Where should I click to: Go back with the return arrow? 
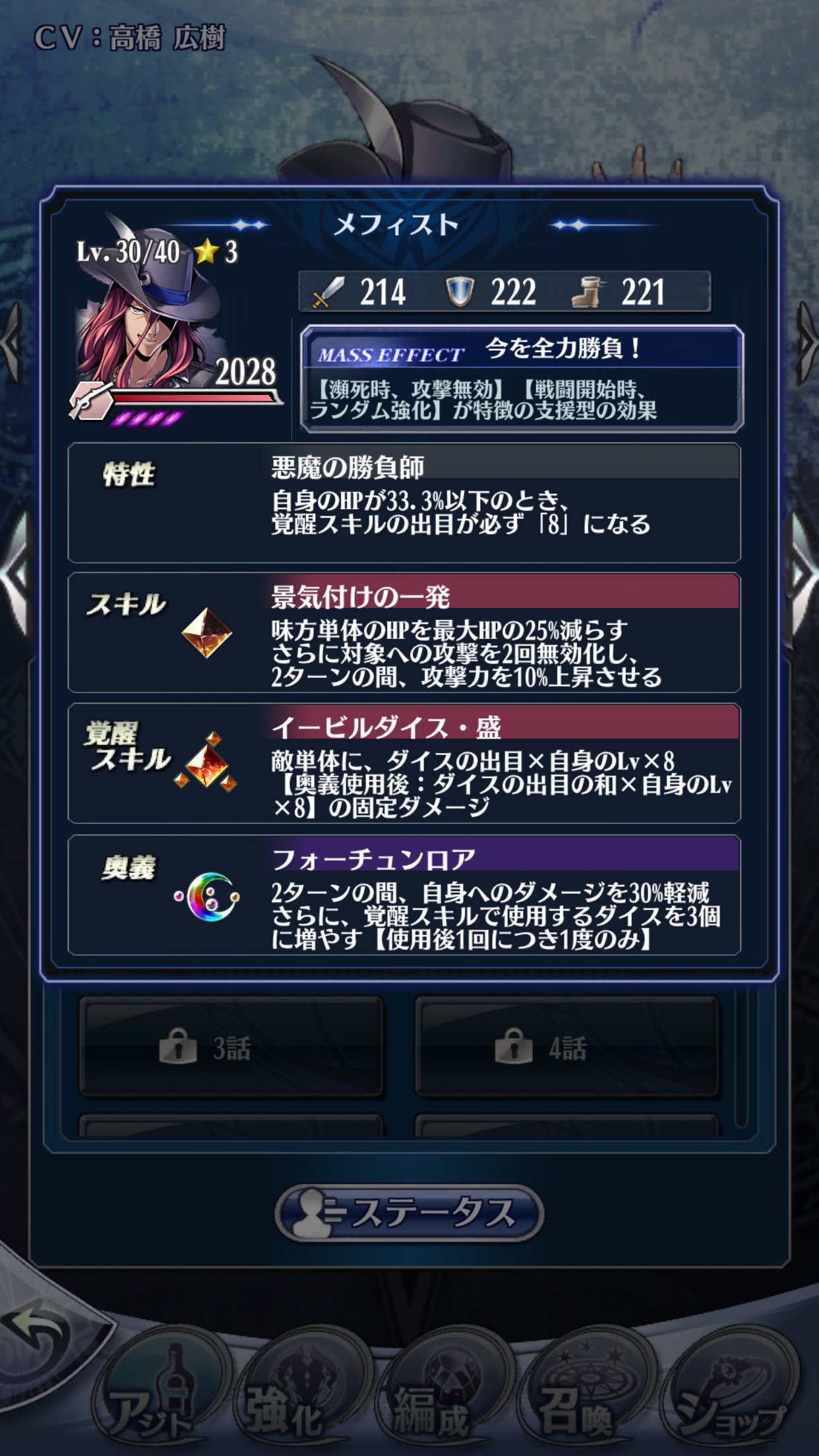(38, 1331)
